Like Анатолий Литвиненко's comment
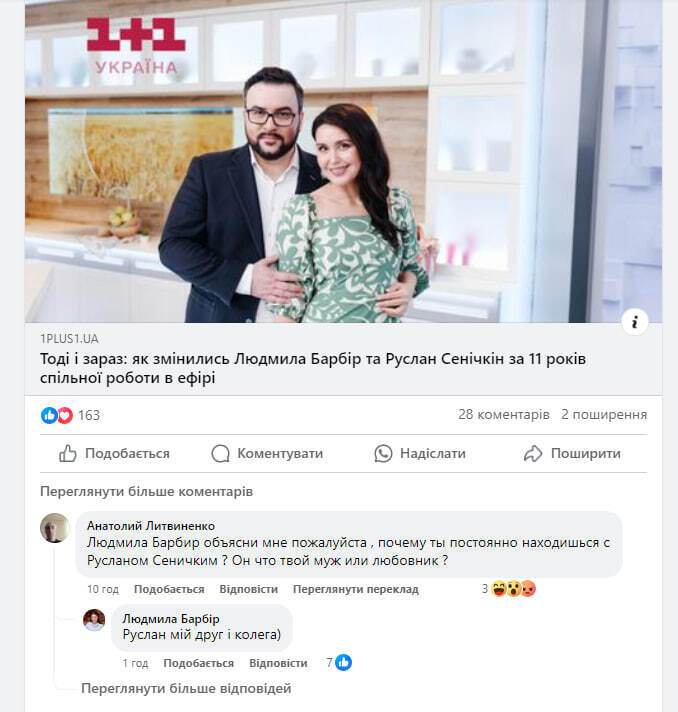This screenshot has height=712, width=678. tap(169, 589)
